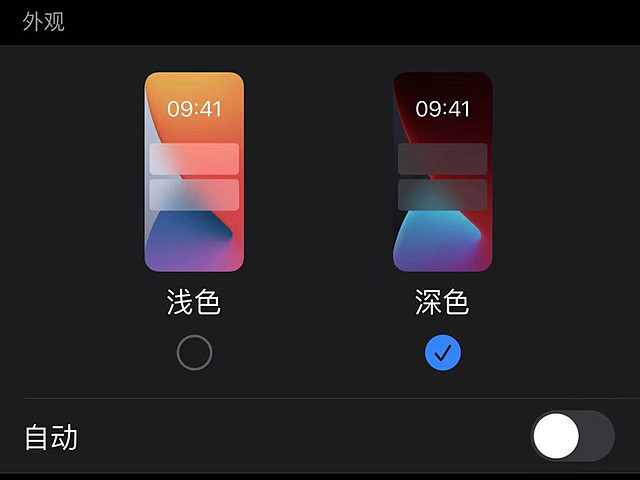Viewport: 640px width, 480px height.
Task: Tap the 浅色 light mode phone preview
Action: click(194, 172)
